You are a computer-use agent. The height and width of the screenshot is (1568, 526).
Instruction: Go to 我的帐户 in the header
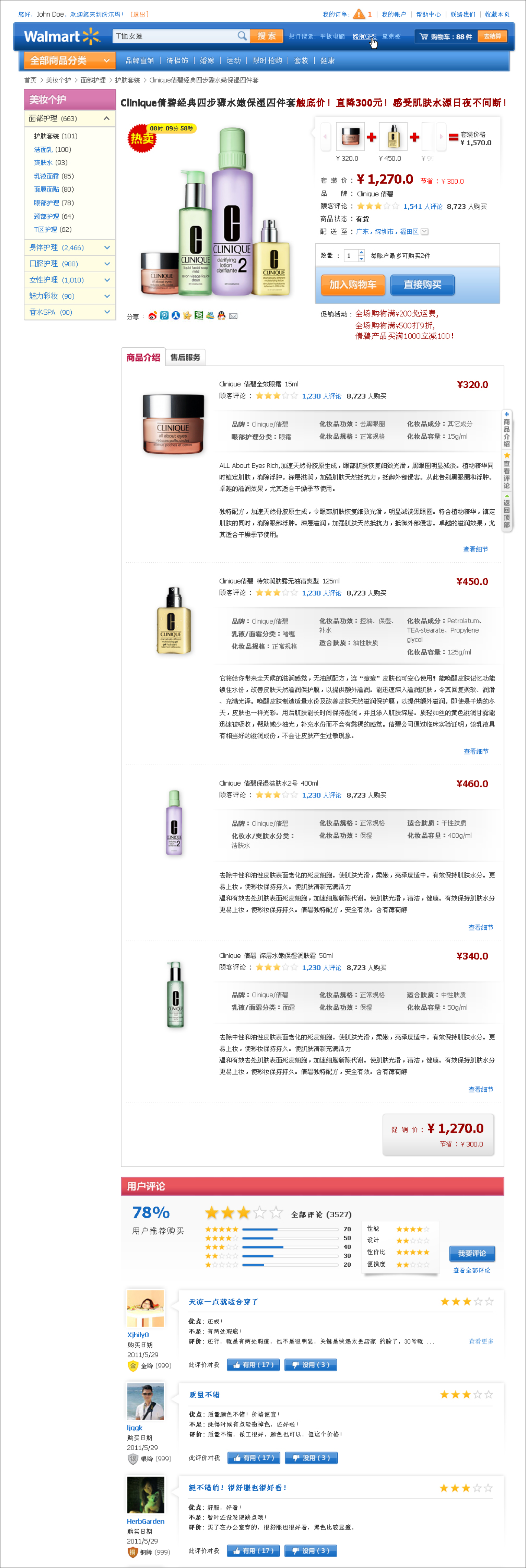click(x=393, y=14)
